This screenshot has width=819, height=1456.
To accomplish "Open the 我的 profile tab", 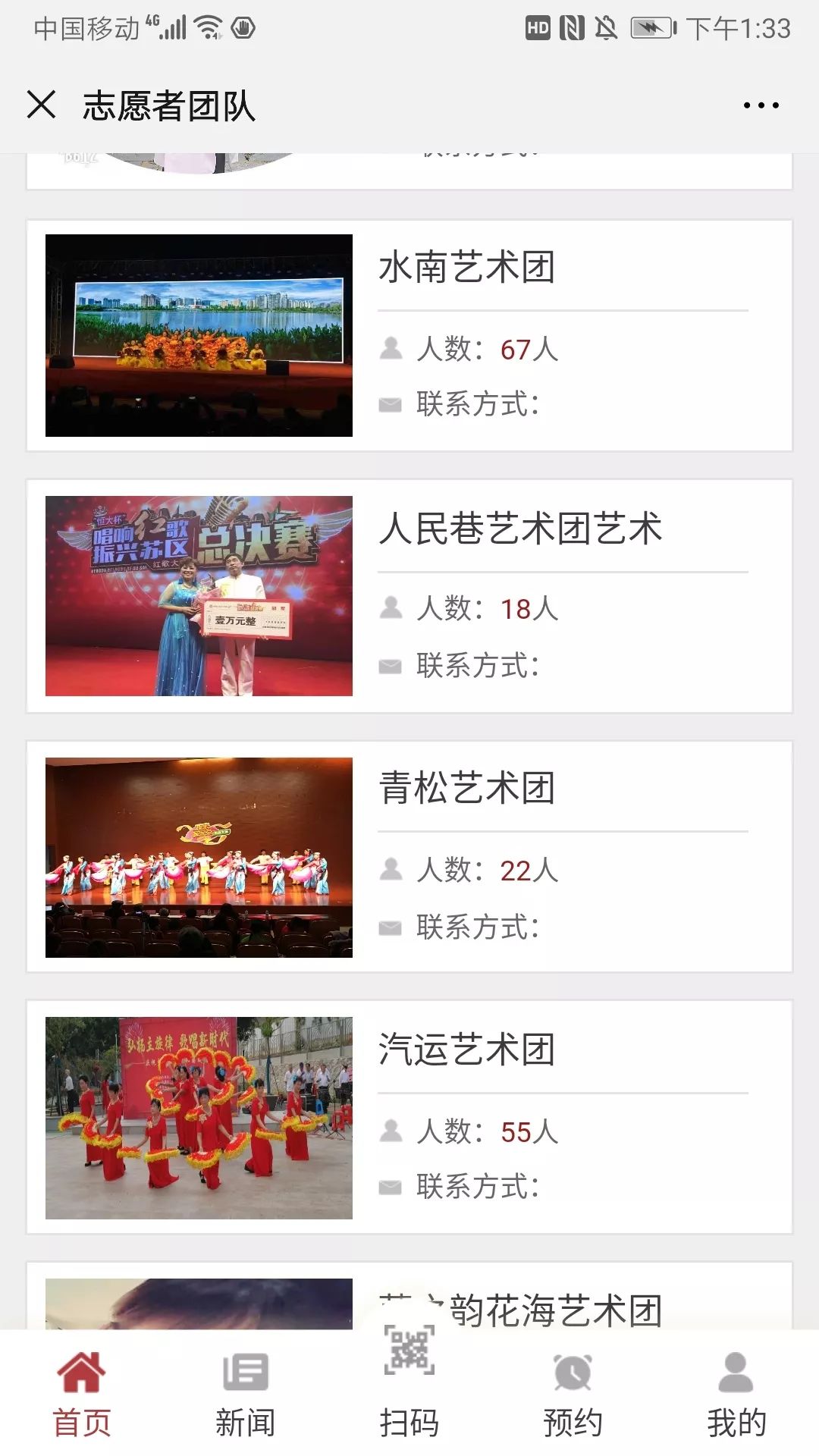I will (736, 1394).
